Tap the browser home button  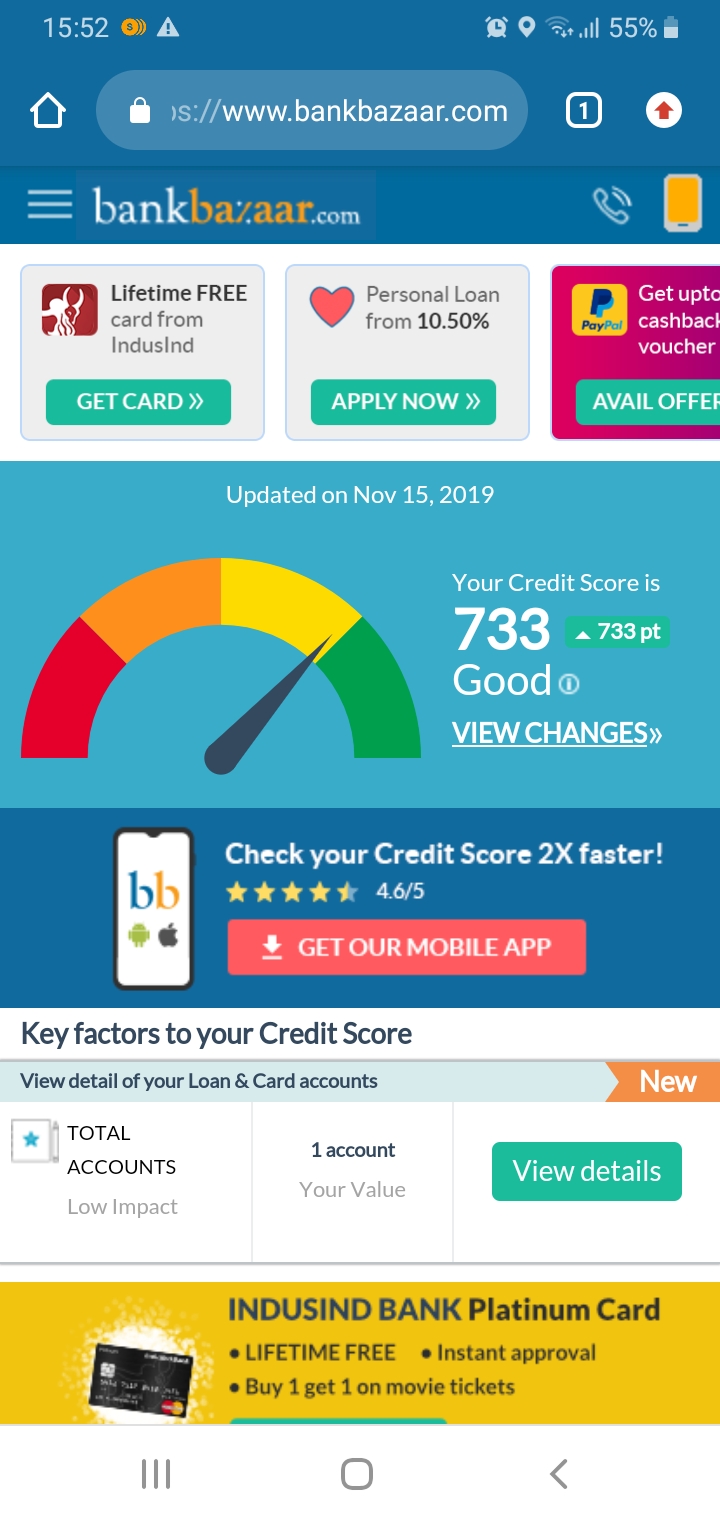click(x=48, y=110)
